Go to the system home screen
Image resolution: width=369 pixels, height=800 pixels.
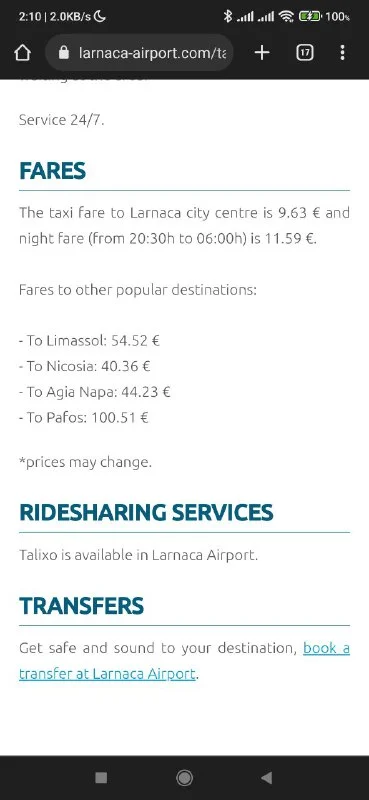tap(184, 778)
